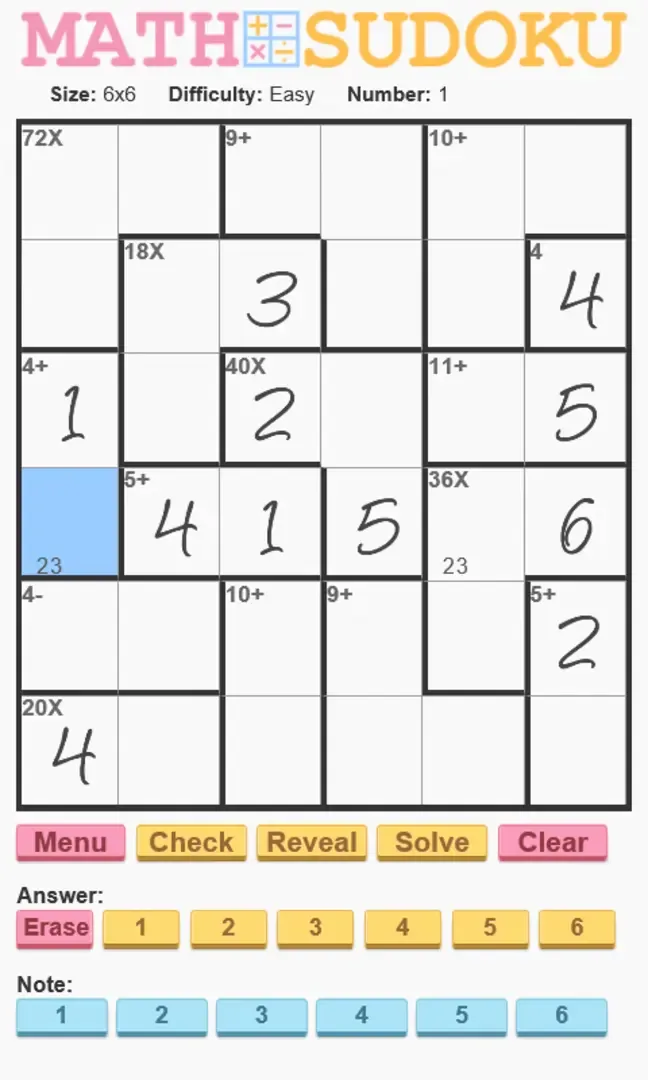Add note 6 to selected cell
Viewport: 648px width, 1080px height.
click(x=561, y=1016)
